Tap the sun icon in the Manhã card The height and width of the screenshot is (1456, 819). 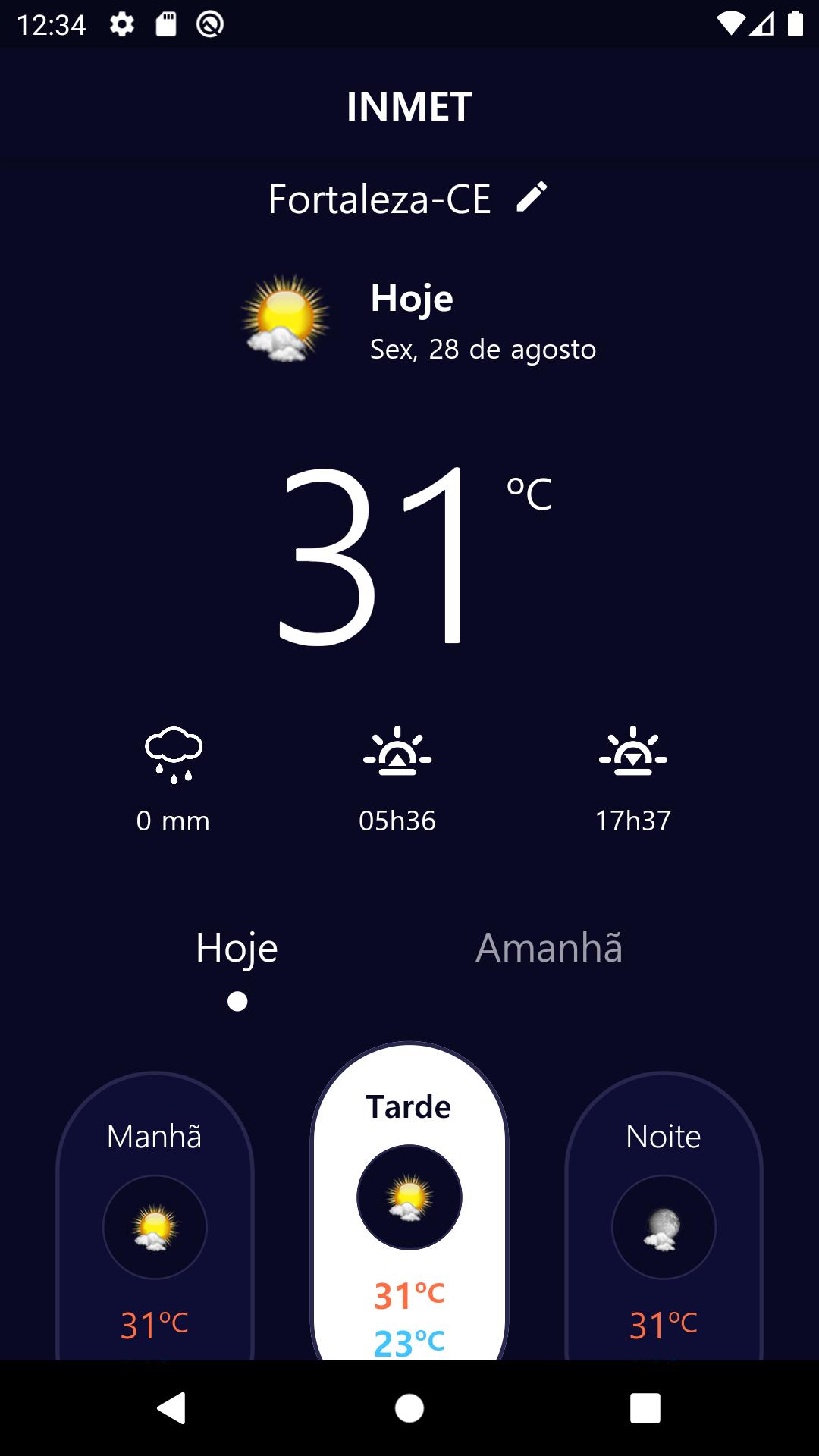[155, 1227]
